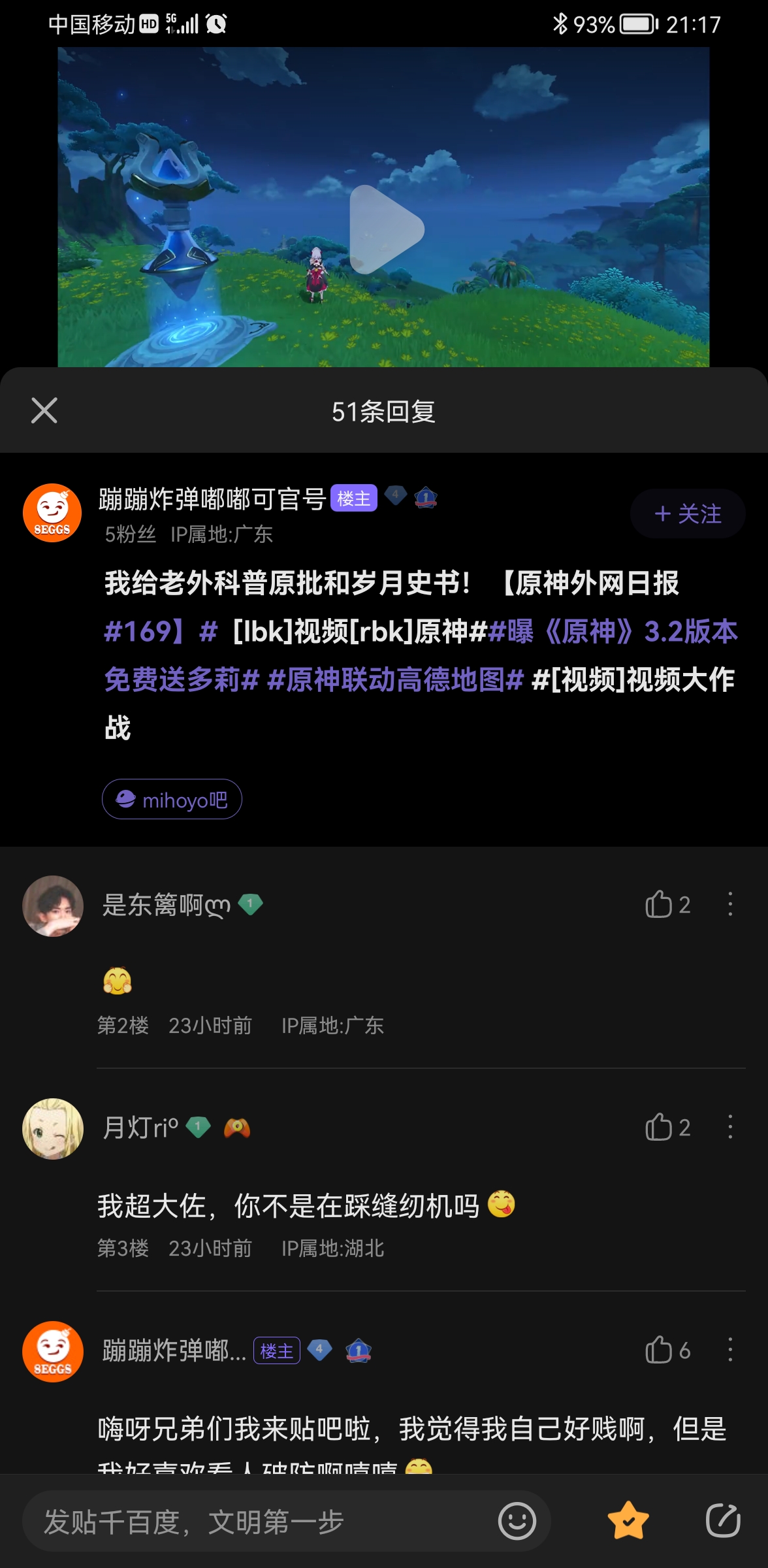Viewport: 768px width, 1568px height.
Task: Open the emoji picker in reply box
Action: [517, 1522]
